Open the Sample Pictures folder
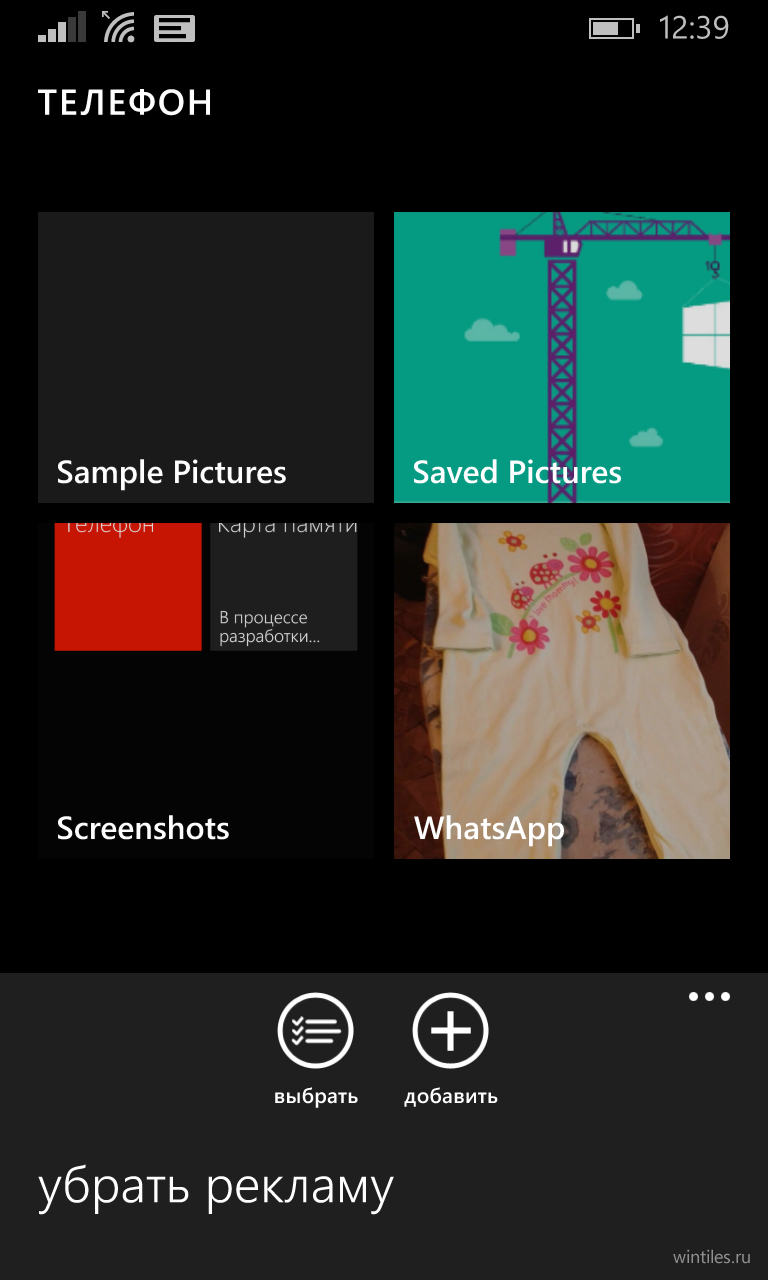The height and width of the screenshot is (1280, 768). click(206, 357)
